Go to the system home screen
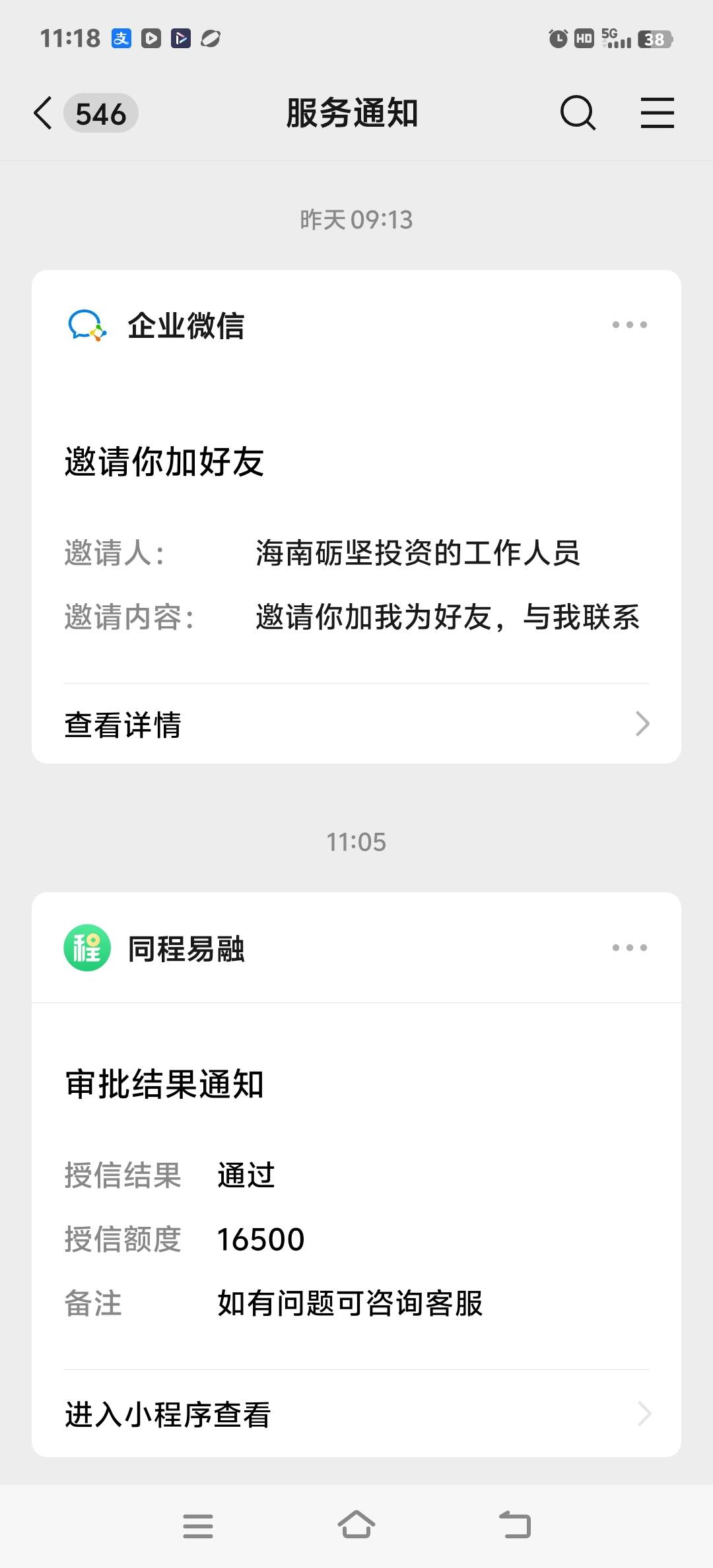The height and width of the screenshot is (1568, 713). click(356, 1525)
